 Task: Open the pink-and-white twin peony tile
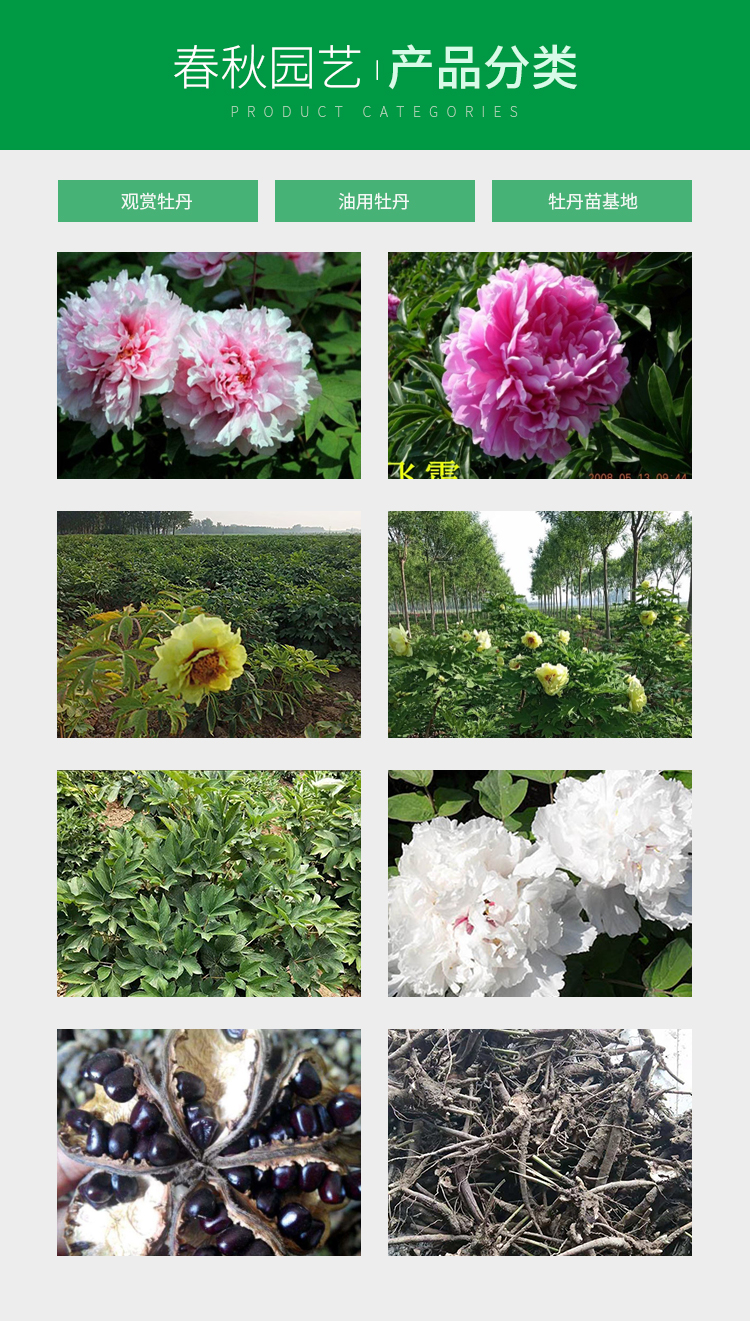(x=209, y=365)
